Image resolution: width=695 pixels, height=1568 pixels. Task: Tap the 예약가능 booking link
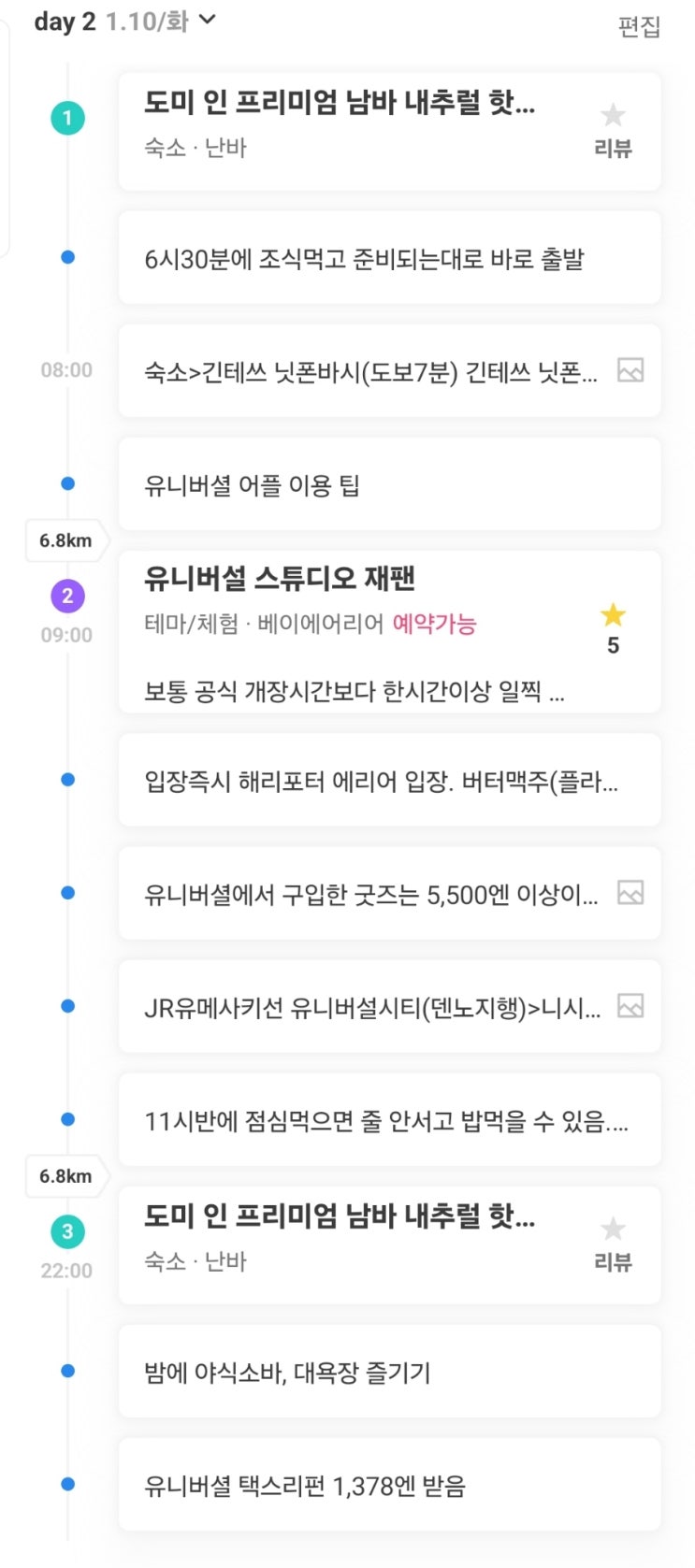coord(434,625)
